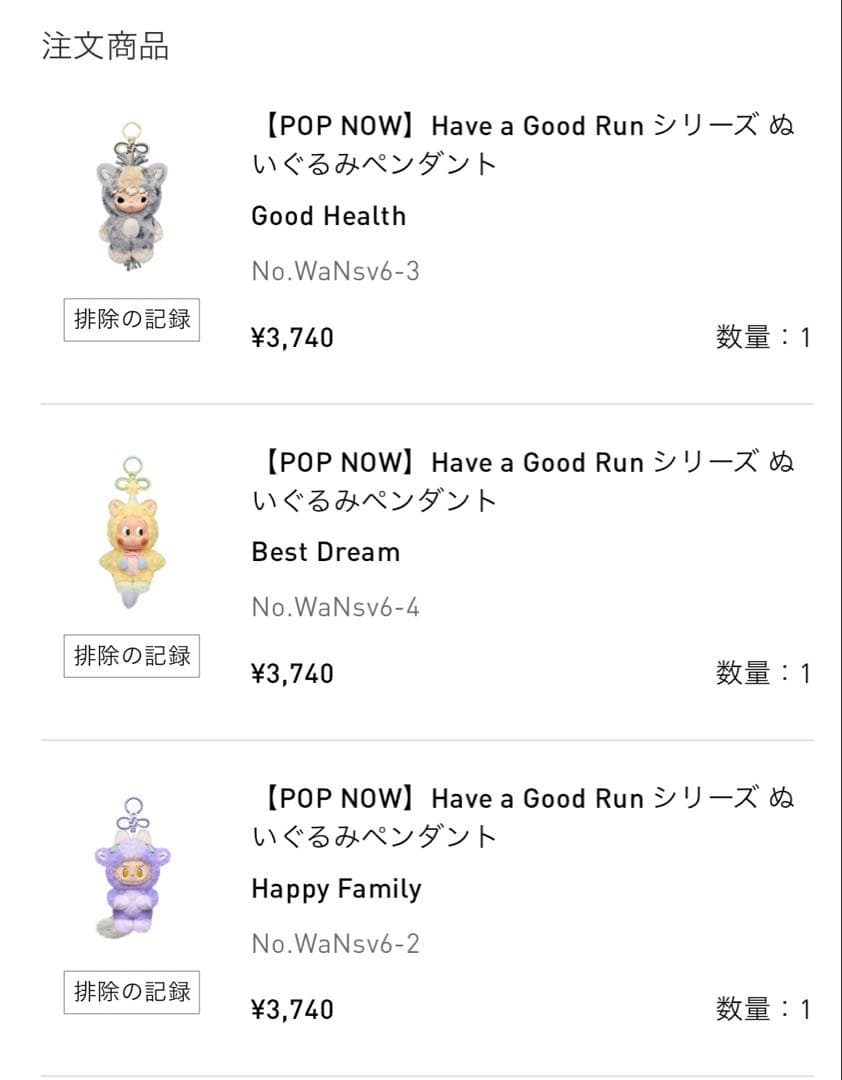842x1080 pixels.
Task: Click the 排除の記録 button under Best Dream item
Action: tap(132, 656)
